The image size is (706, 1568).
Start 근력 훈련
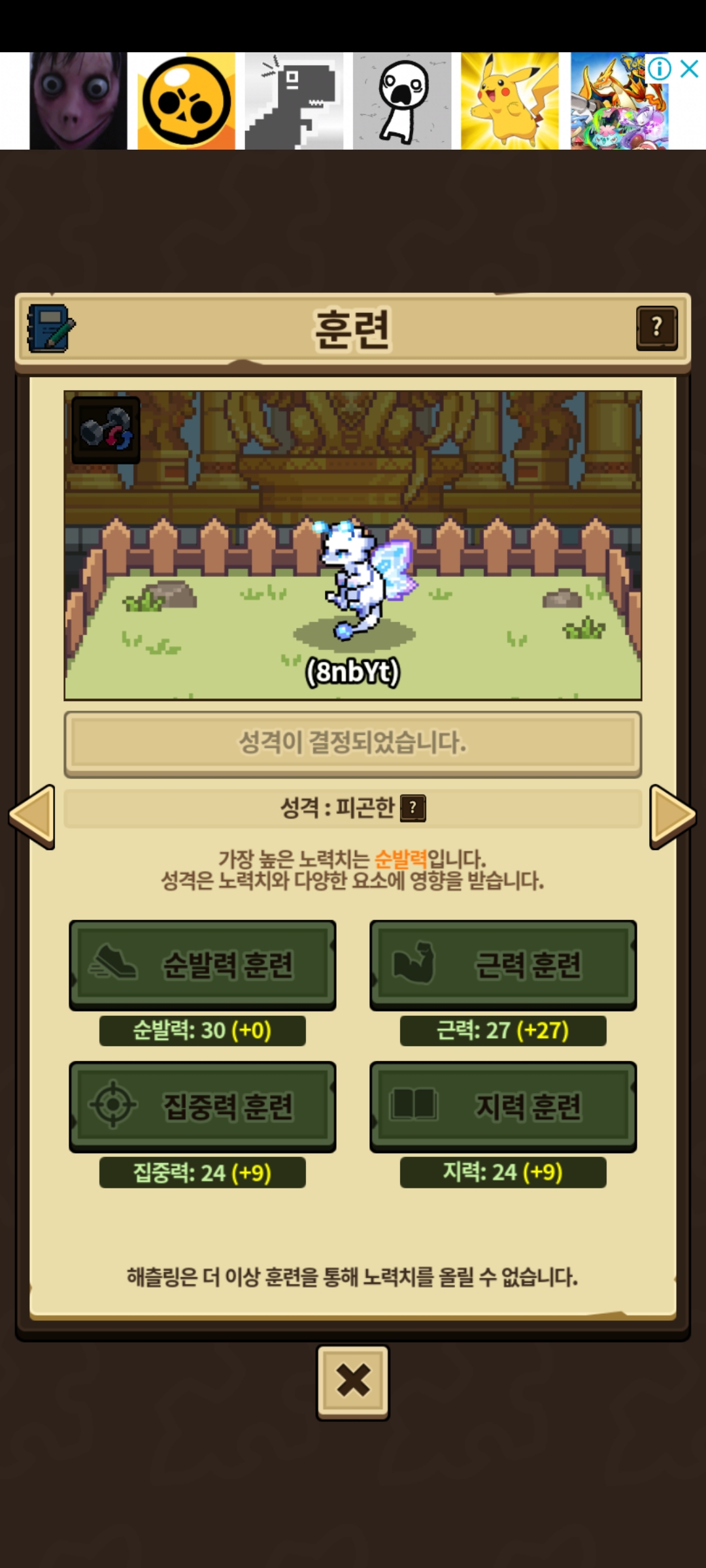503,965
